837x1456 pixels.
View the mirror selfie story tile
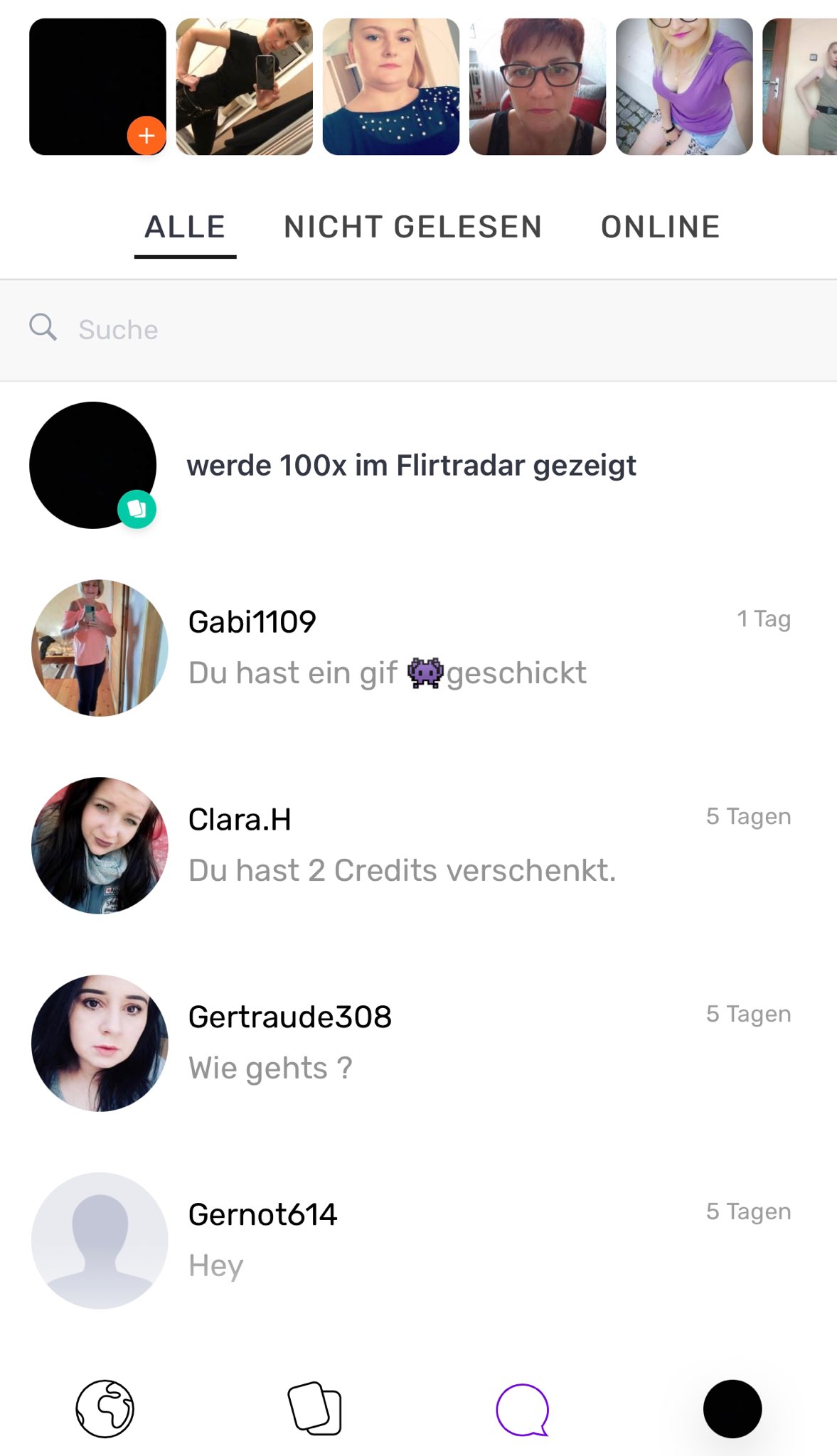click(244, 87)
